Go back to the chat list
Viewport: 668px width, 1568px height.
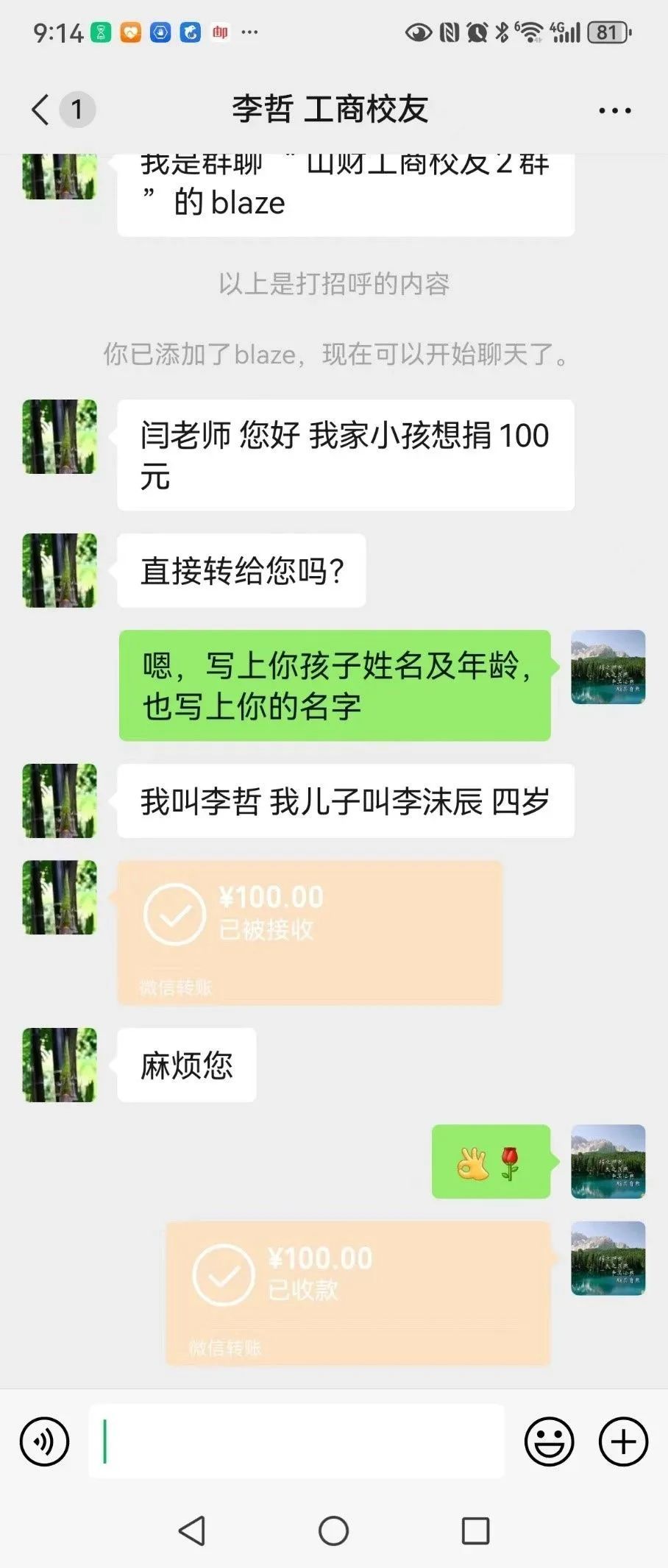click(x=41, y=110)
